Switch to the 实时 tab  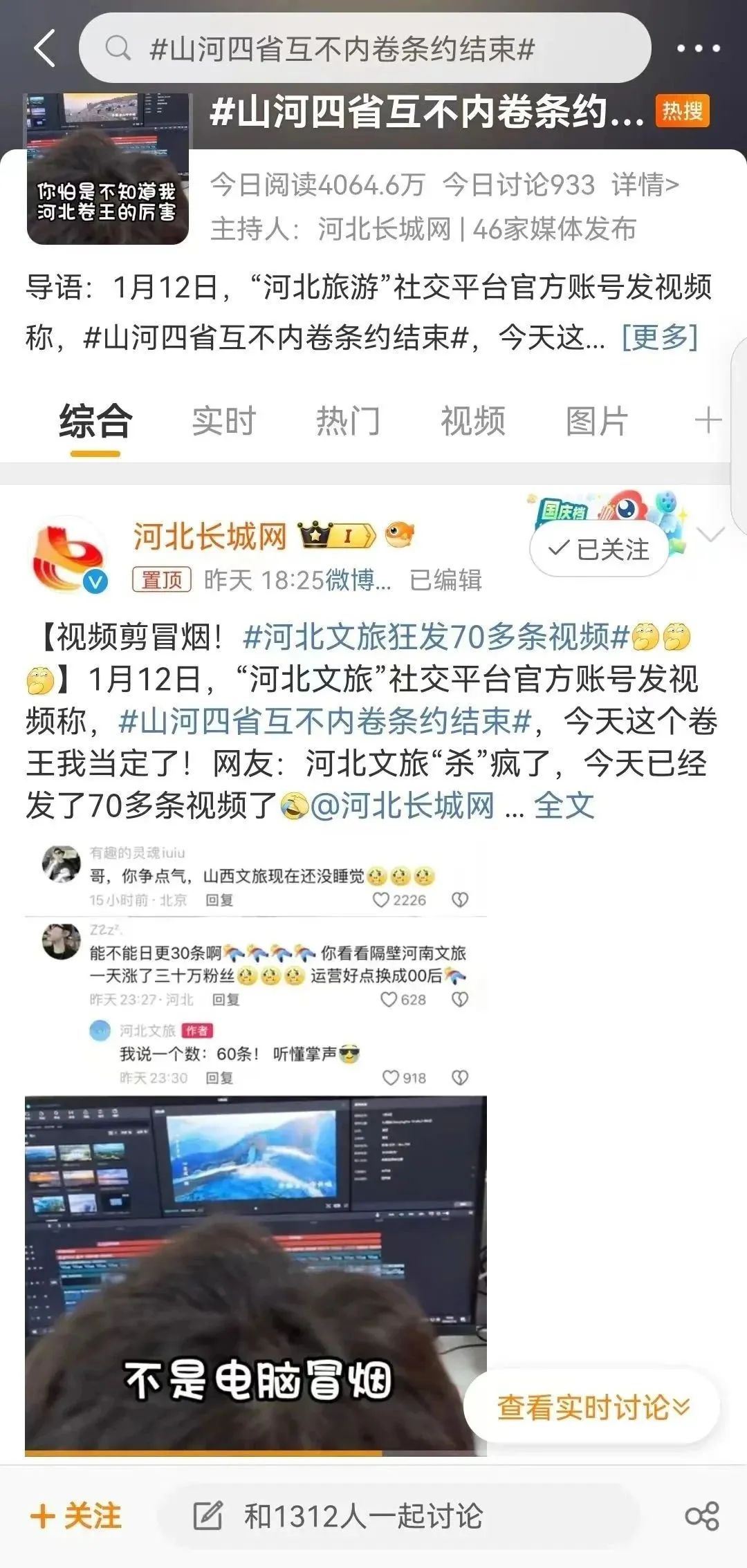pos(223,421)
